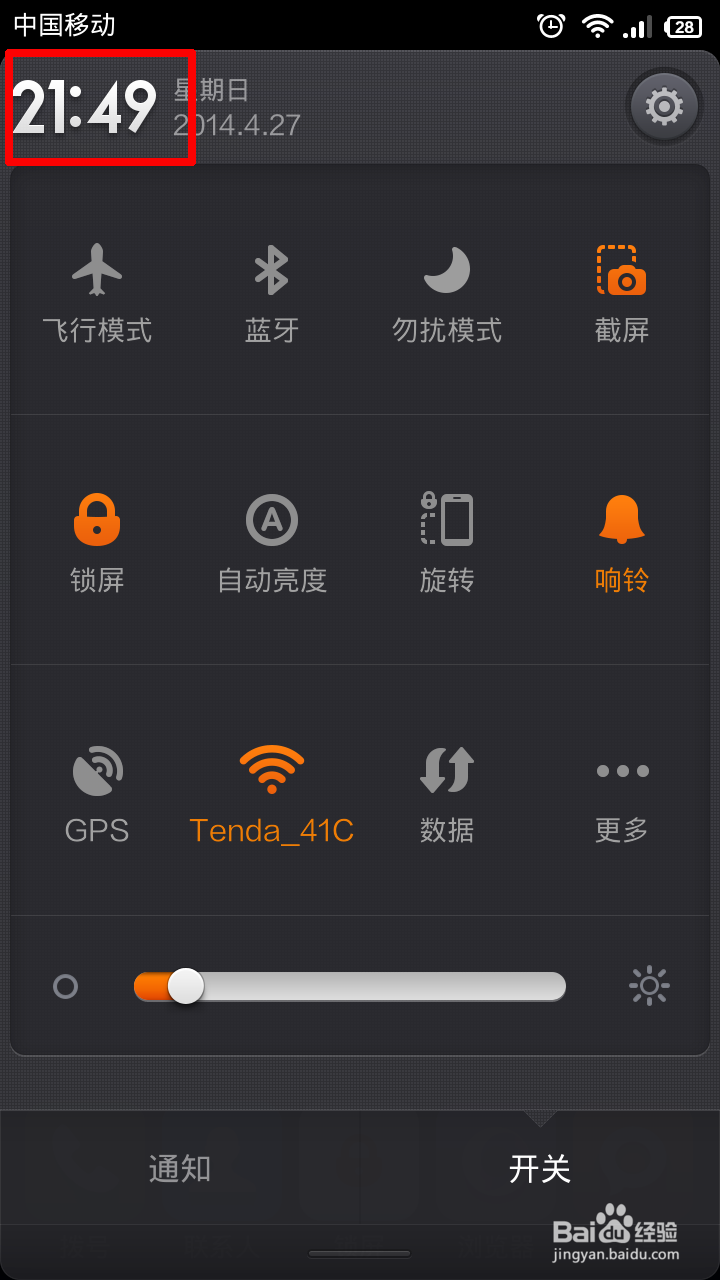Toggle mobile data (数据)
720x1280 pixels.
pos(446,792)
